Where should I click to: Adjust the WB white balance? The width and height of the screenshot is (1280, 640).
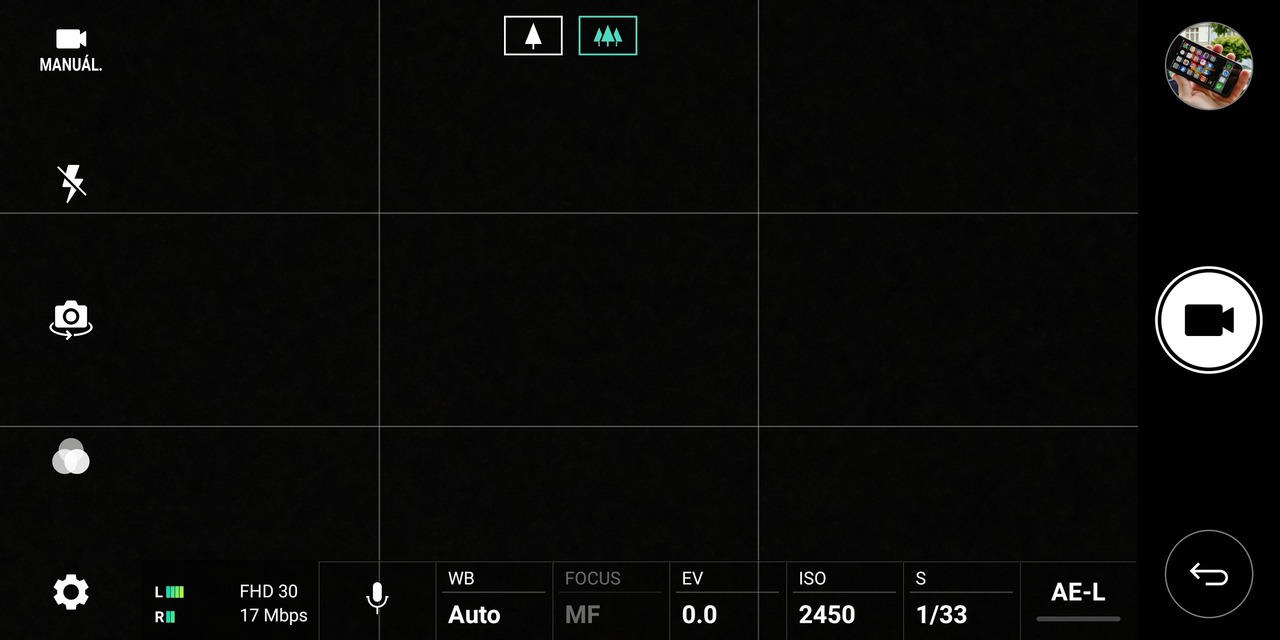point(494,601)
